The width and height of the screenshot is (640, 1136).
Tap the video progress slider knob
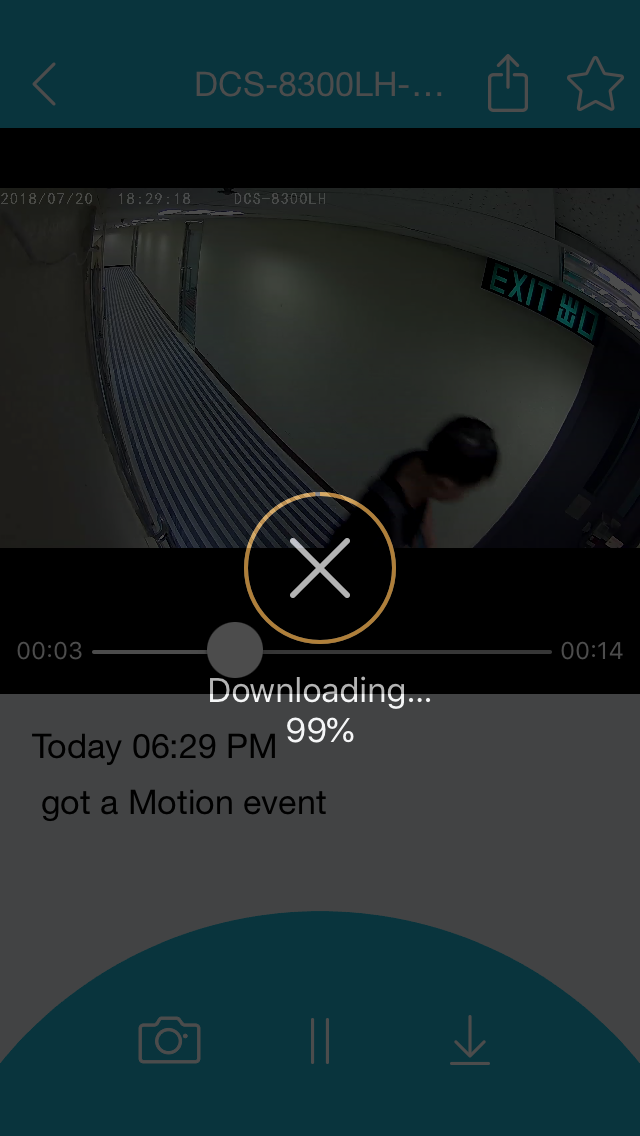click(235, 650)
